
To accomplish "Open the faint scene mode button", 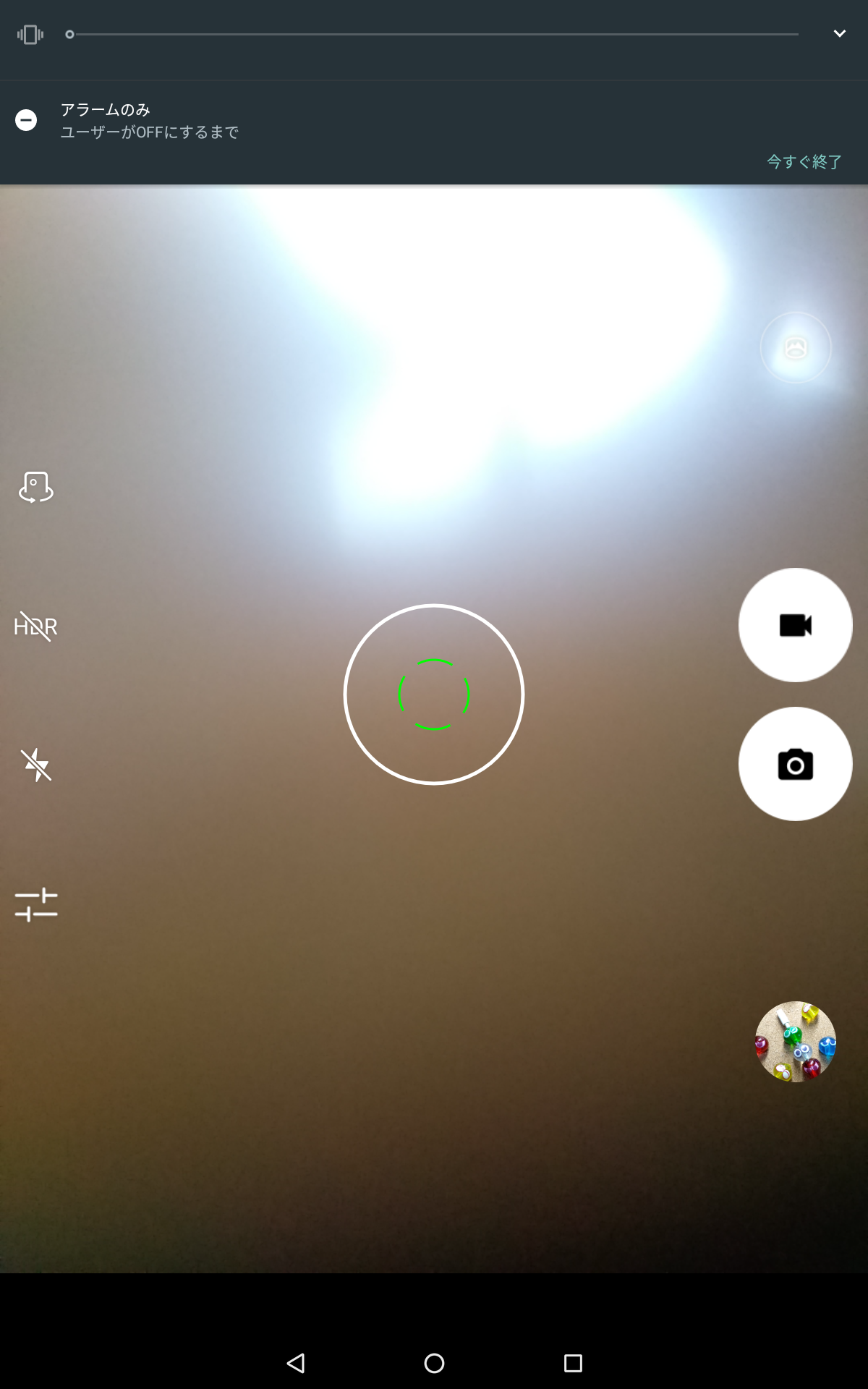I will point(796,348).
